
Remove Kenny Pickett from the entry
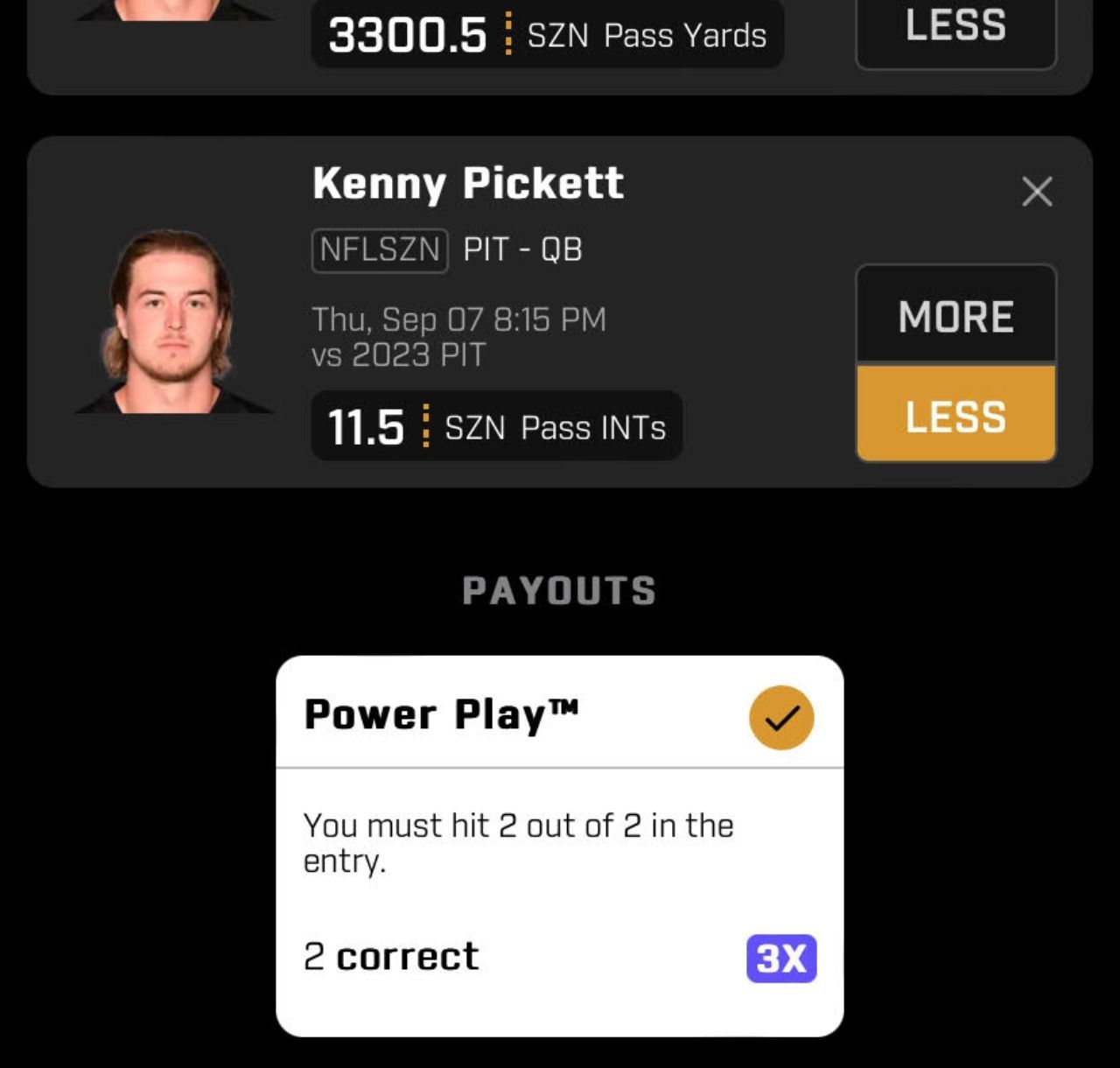1037,192
